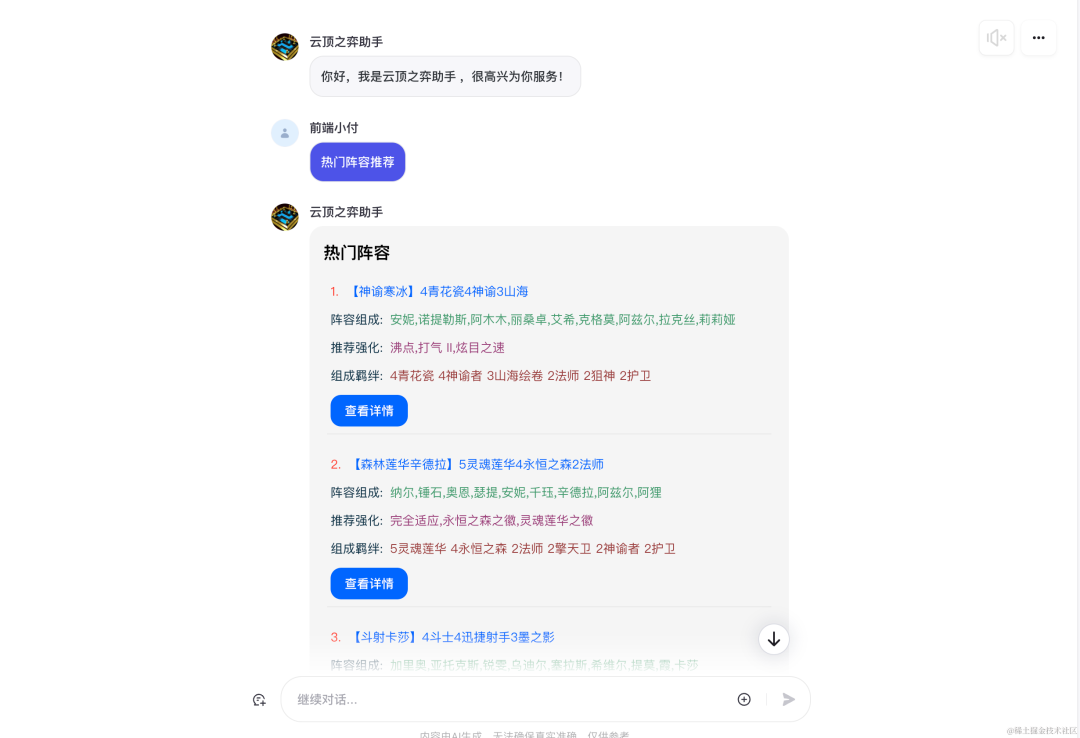Open the 【森林莲华辛德拉】 lineup title link
The height and width of the screenshot is (738, 1080).
[x=476, y=465]
